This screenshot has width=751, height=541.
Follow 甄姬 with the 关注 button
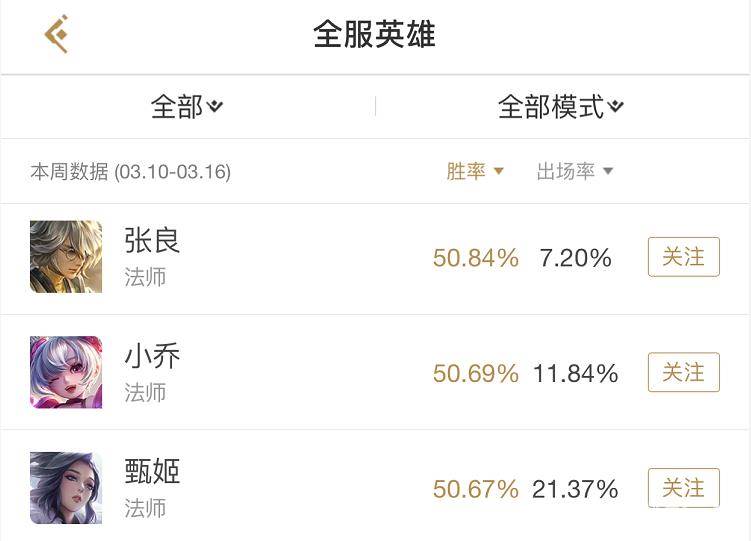click(684, 487)
